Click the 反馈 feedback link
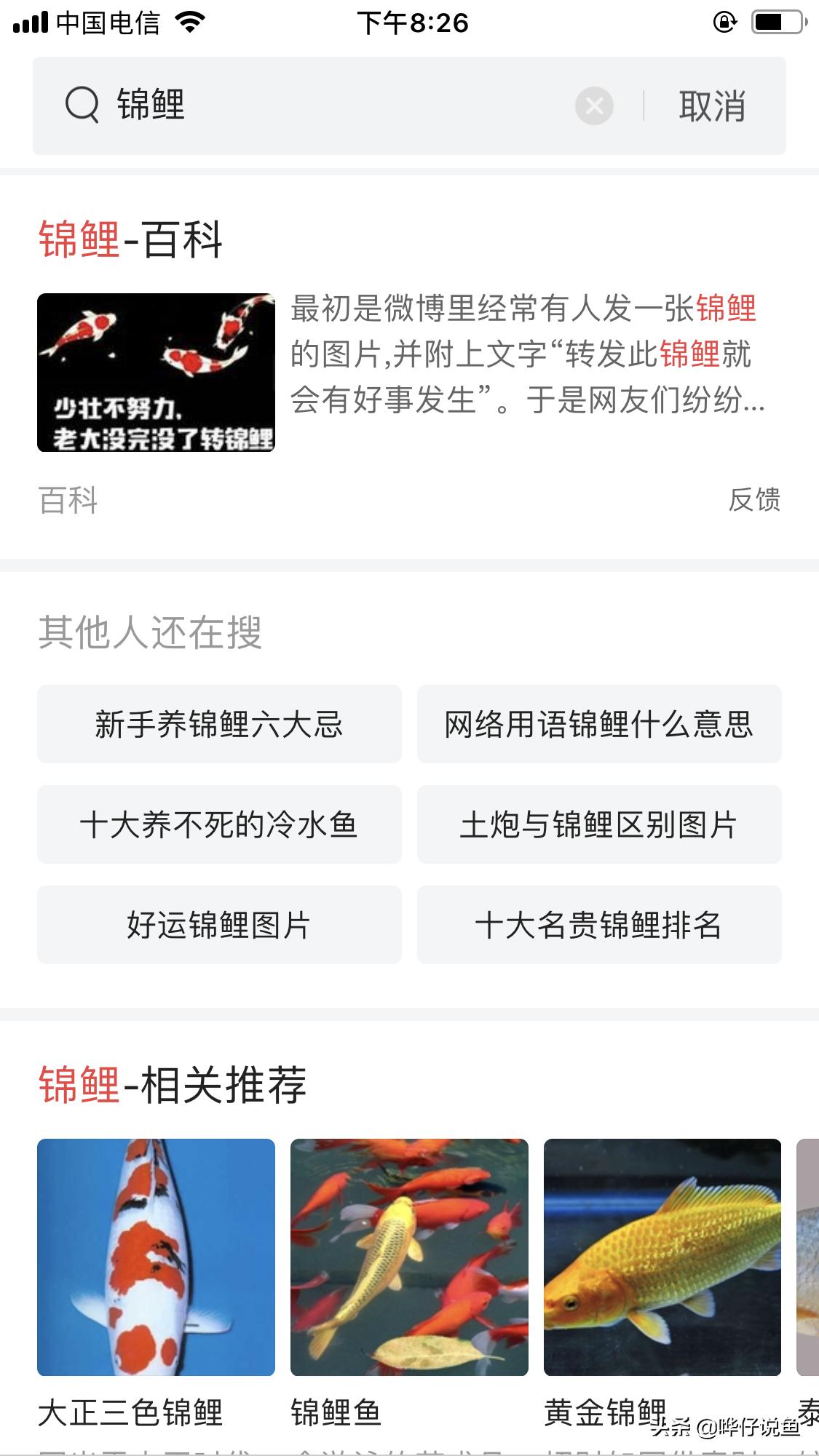Viewport: 819px width, 1456px height. click(x=756, y=501)
